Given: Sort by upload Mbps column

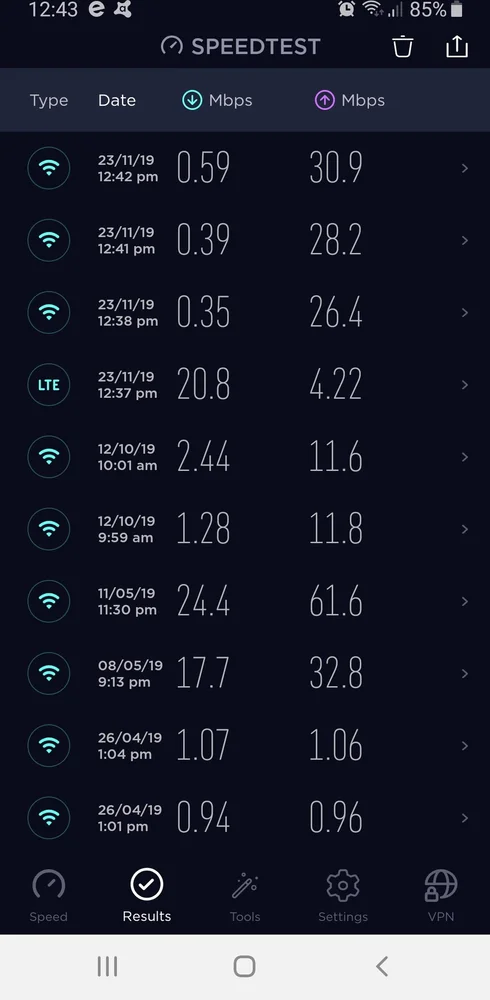Looking at the screenshot, I should 350,100.
